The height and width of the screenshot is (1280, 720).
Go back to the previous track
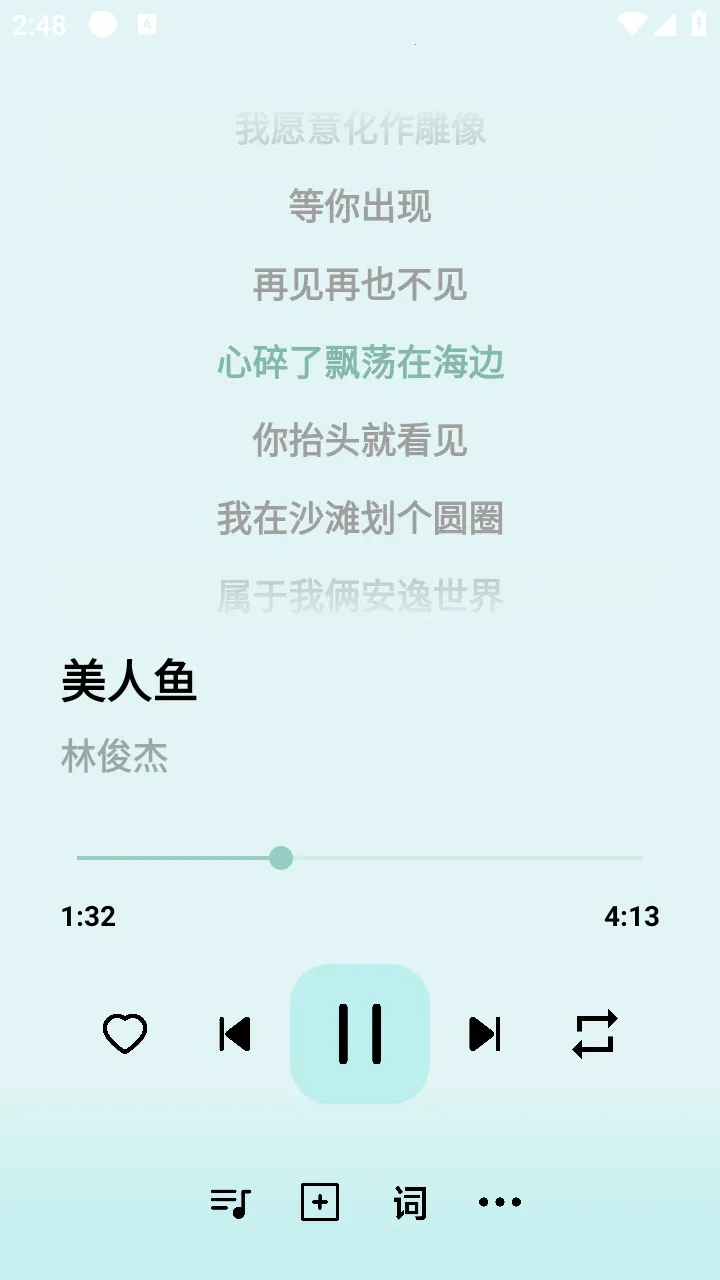pyautogui.click(x=233, y=1035)
